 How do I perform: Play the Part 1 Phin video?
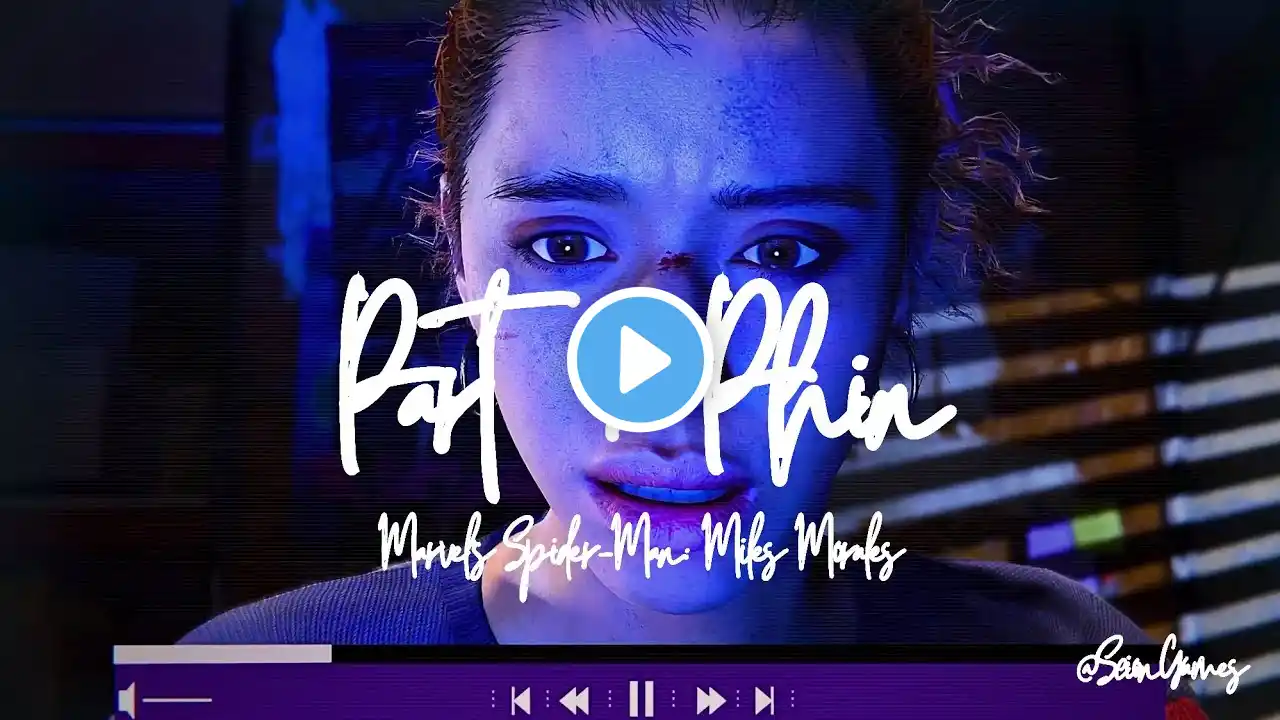(640, 360)
